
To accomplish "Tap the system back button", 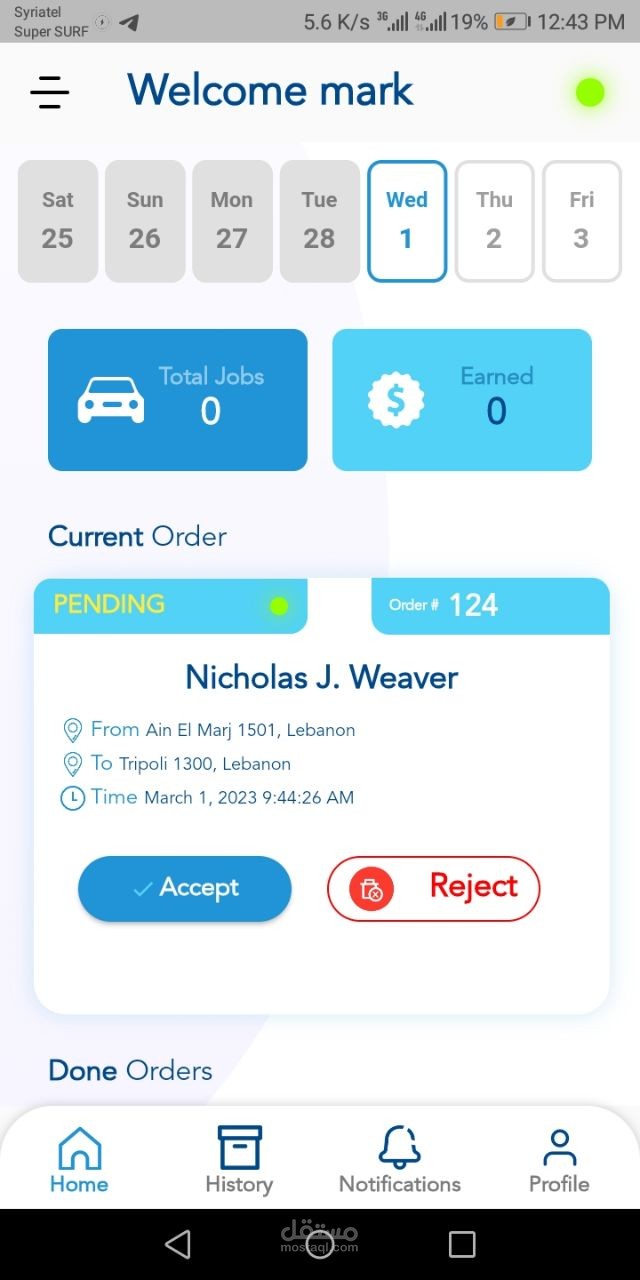I will coord(178,1244).
